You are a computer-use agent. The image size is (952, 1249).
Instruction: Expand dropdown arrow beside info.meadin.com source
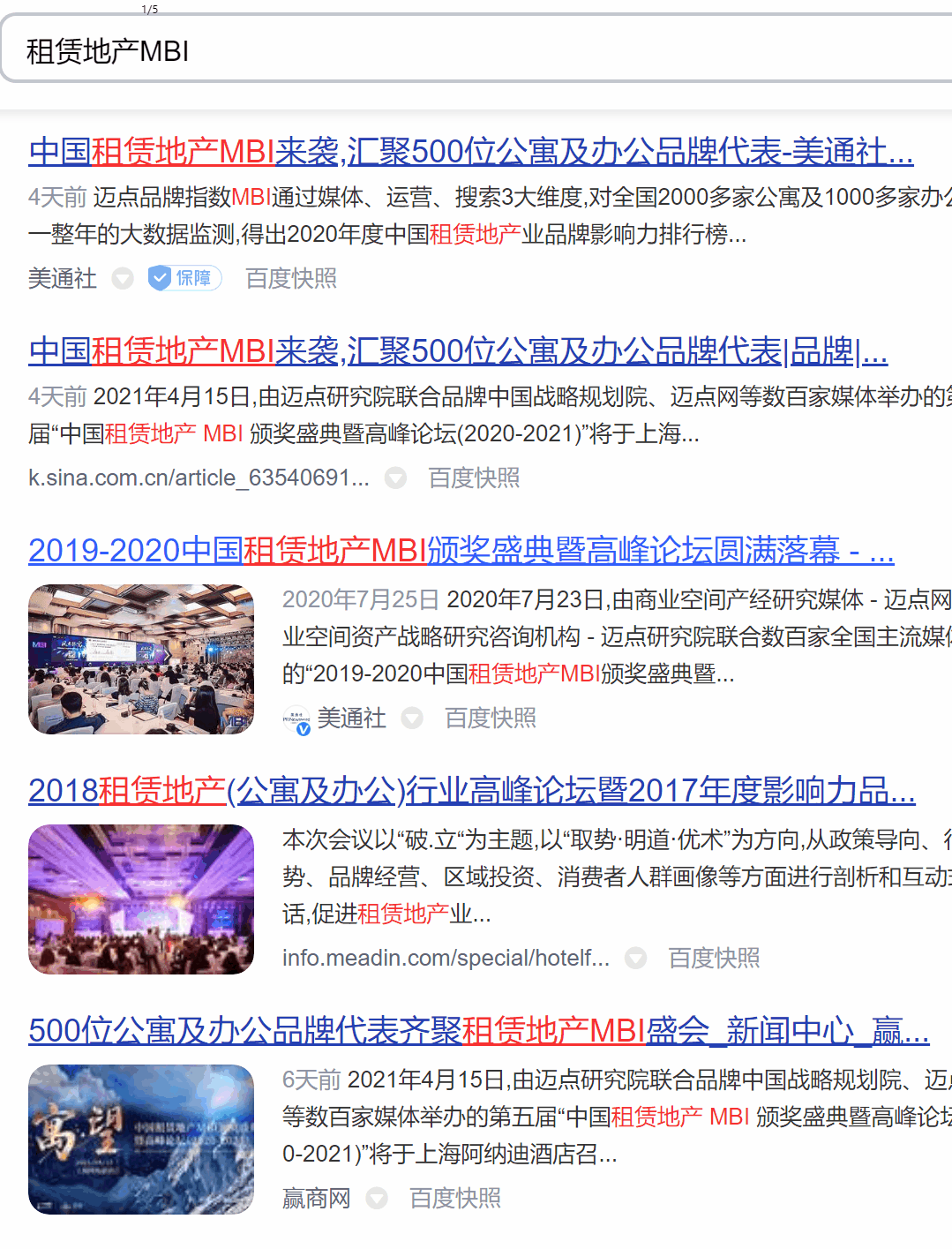point(635,959)
